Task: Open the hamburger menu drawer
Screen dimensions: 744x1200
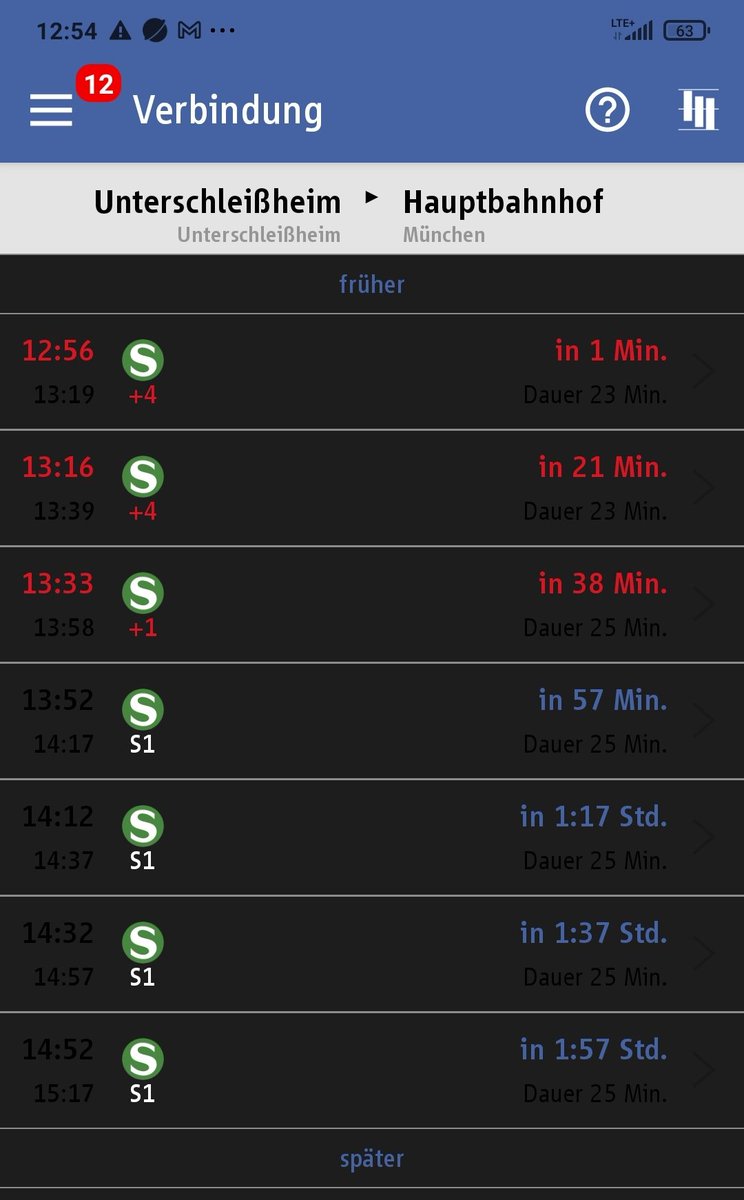Action: [x=51, y=110]
